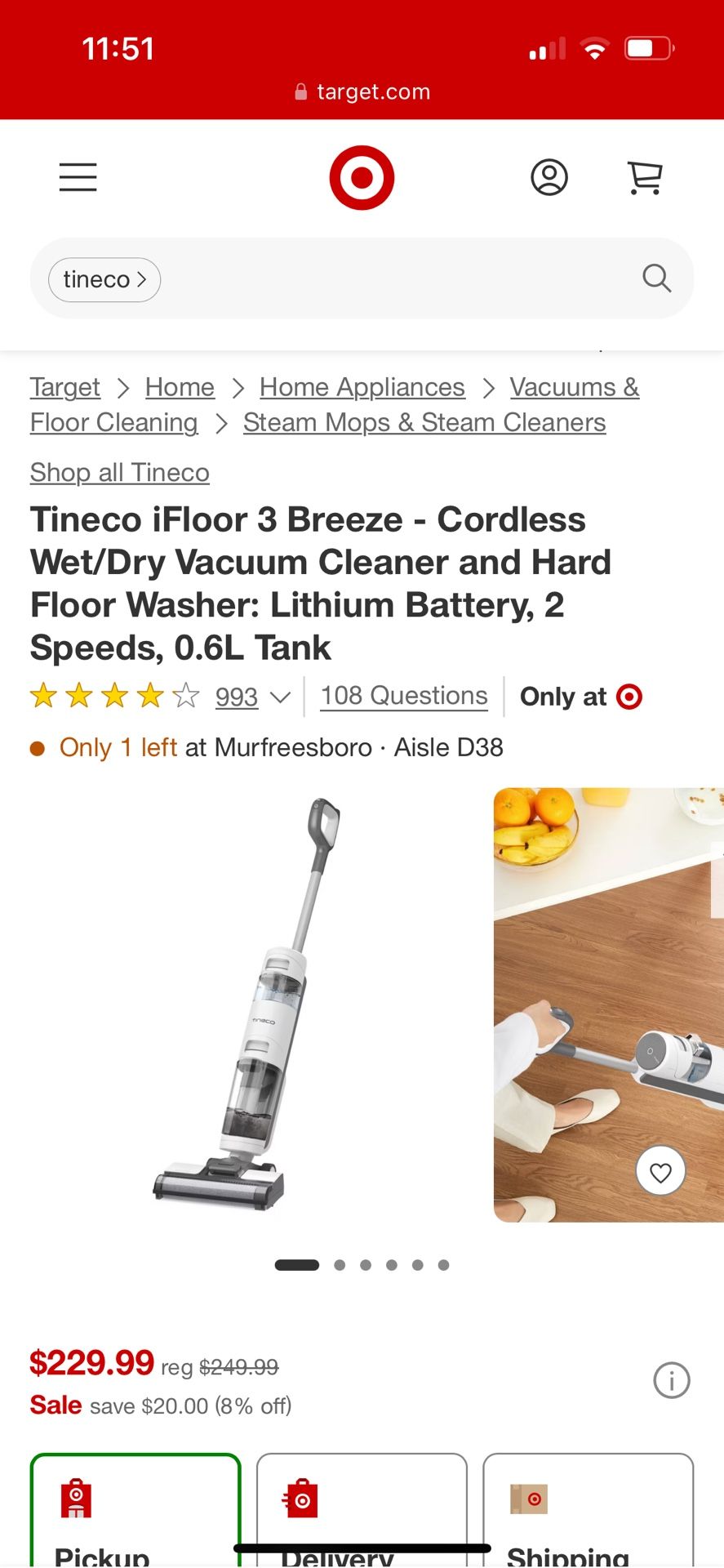
Task: Select the Pickup fulfillment option
Action: pyautogui.click(x=135, y=1511)
